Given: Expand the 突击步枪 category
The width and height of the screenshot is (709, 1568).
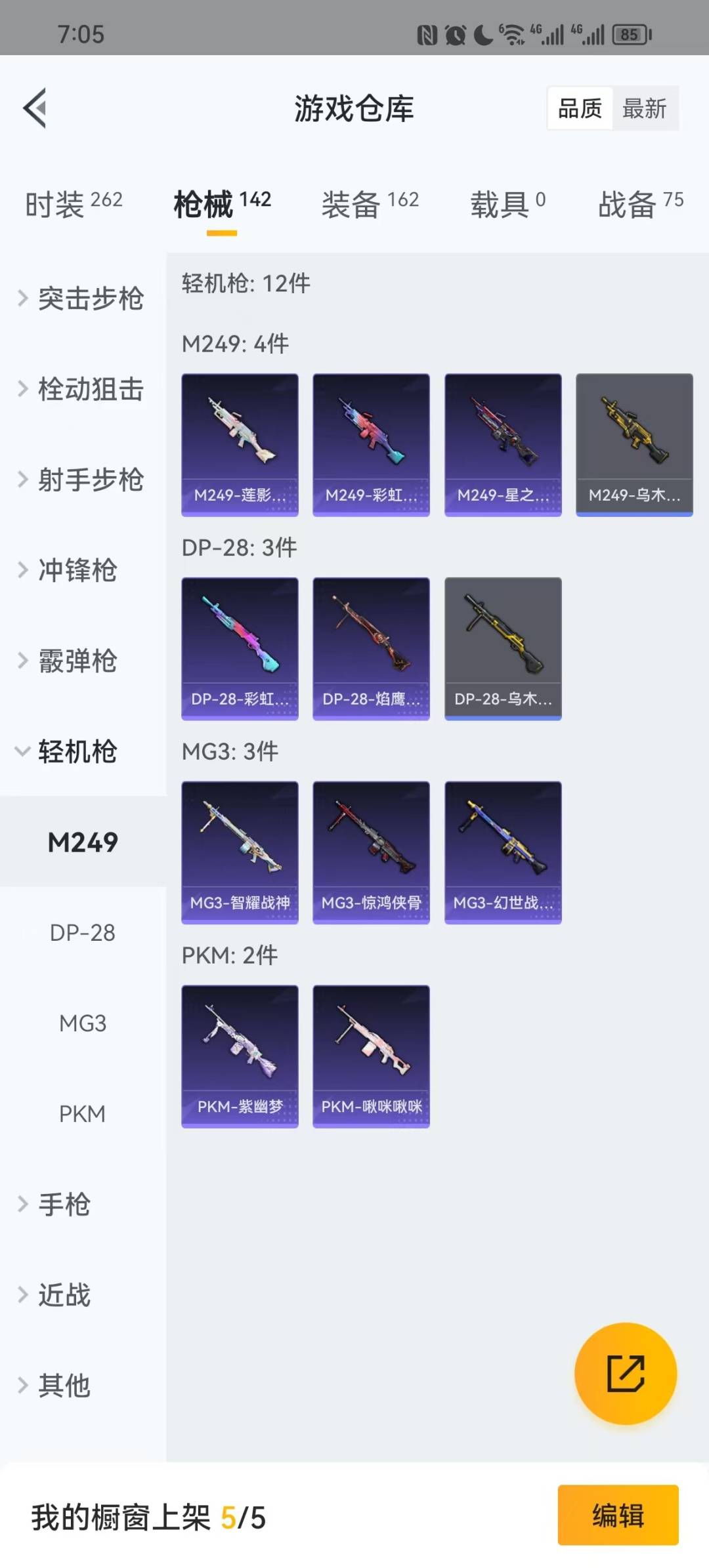Looking at the screenshot, I should pos(82,299).
